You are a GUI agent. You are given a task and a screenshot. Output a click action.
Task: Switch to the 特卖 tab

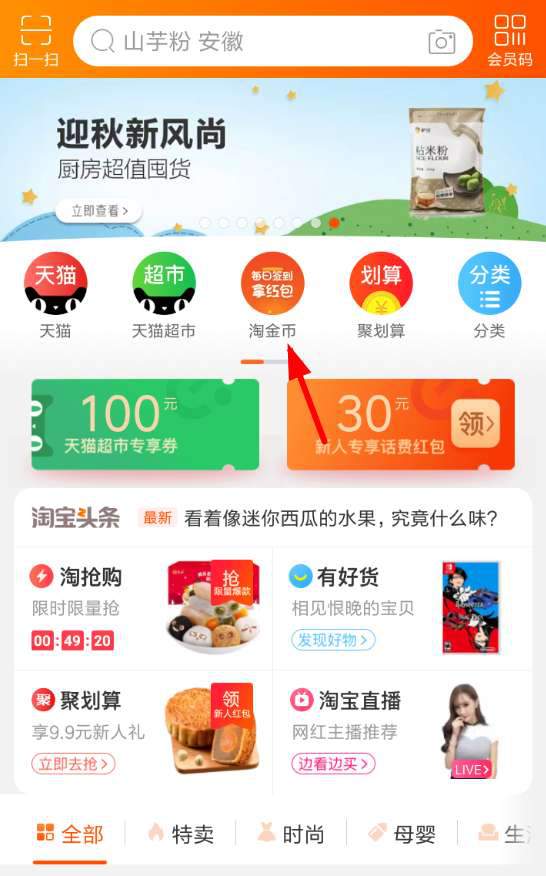[181, 835]
